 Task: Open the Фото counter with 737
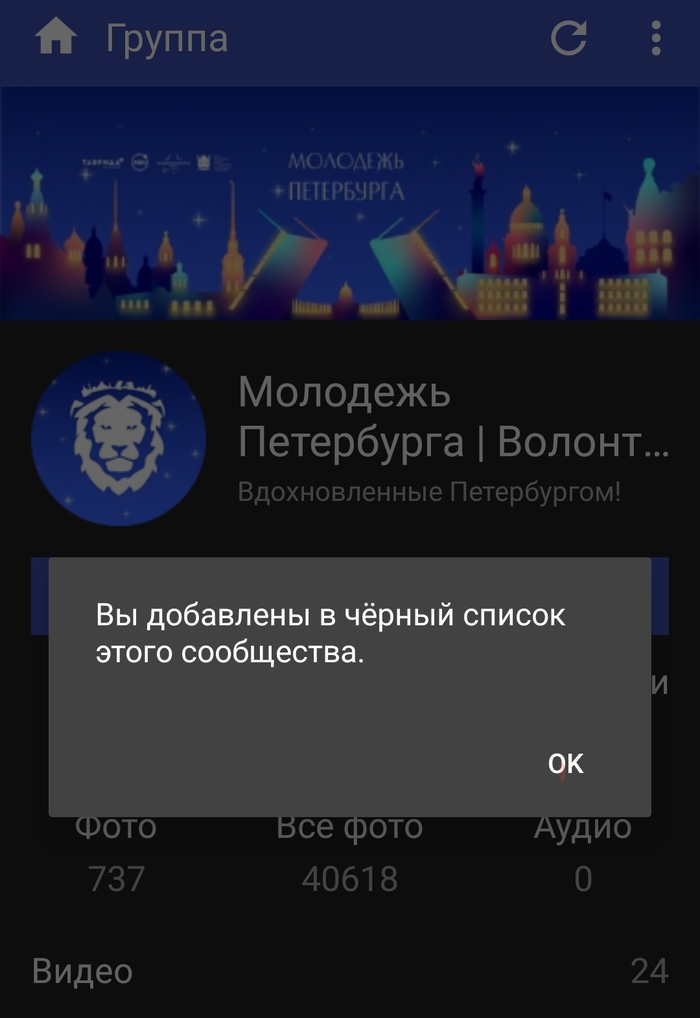point(116,854)
